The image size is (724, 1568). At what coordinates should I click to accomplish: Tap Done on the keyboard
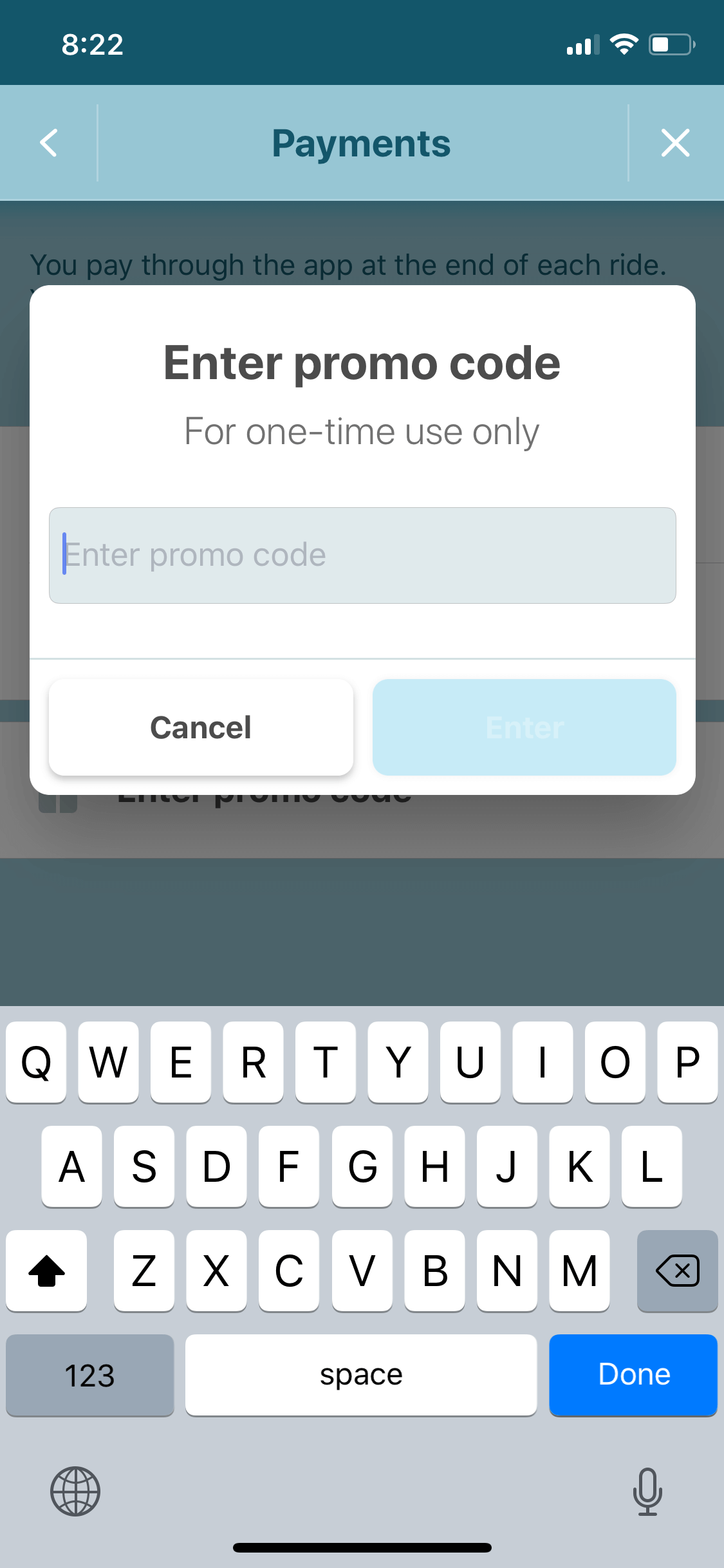(633, 1375)
